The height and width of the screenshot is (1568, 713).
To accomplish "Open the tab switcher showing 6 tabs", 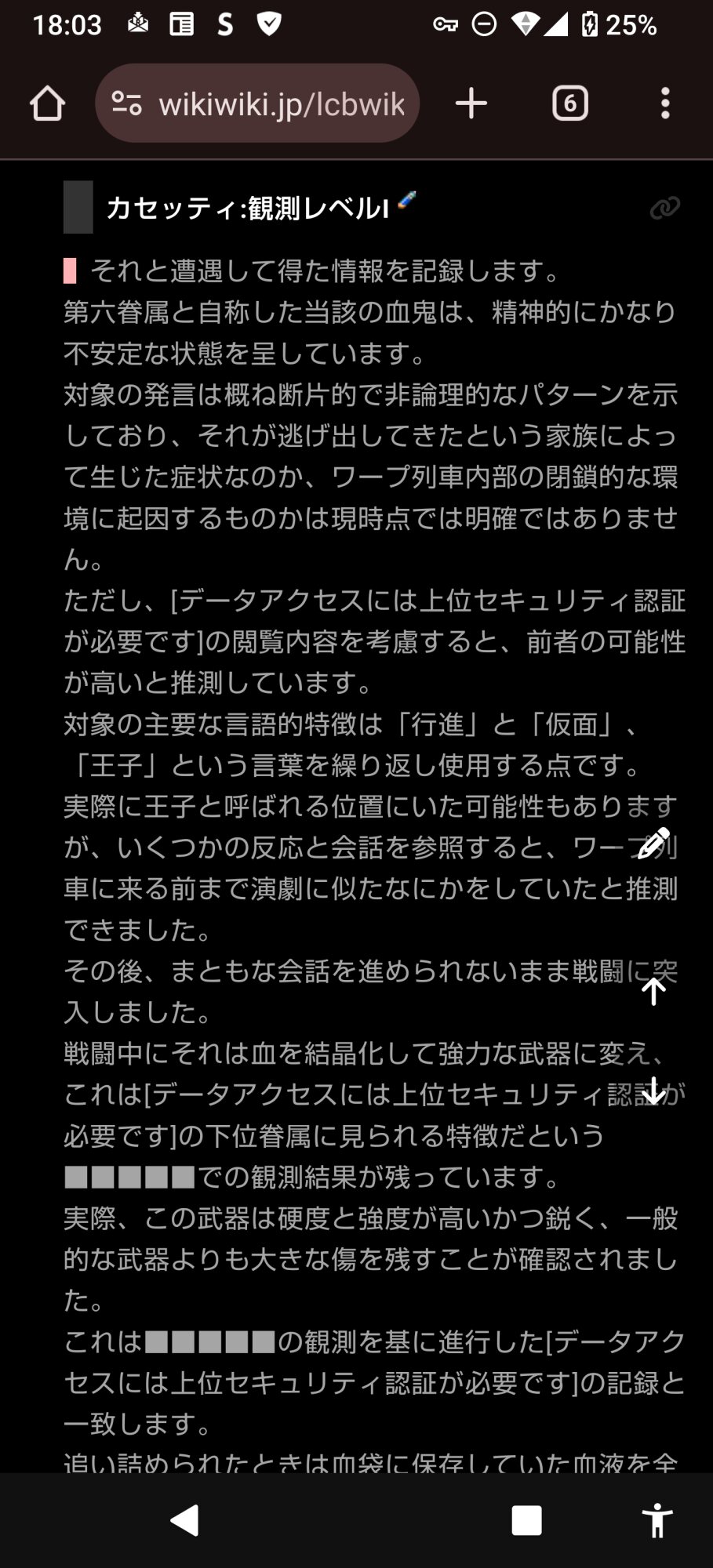I will (x=570, y=103).
